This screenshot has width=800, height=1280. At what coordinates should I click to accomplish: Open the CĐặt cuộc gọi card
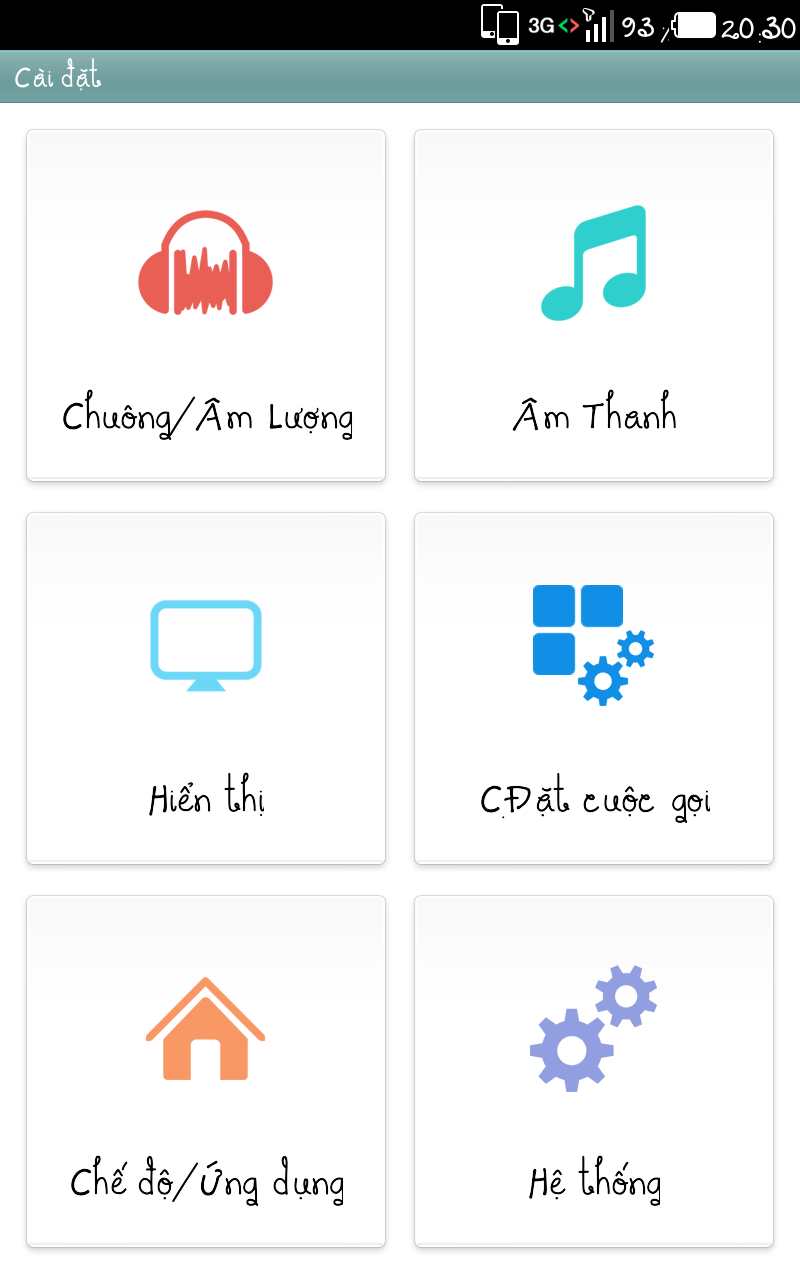[594, 688]
